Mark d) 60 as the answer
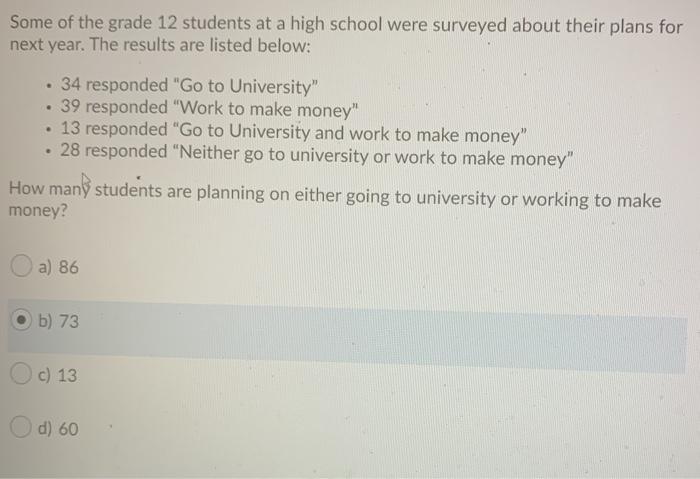Viewport: 700px width, 479px height. click(x=23, y=429)
